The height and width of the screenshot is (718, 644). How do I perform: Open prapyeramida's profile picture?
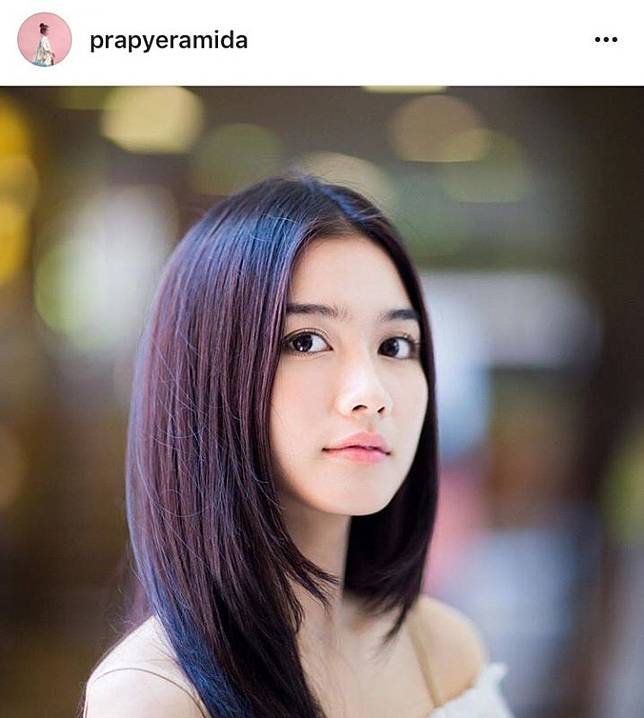coord(44,40)
